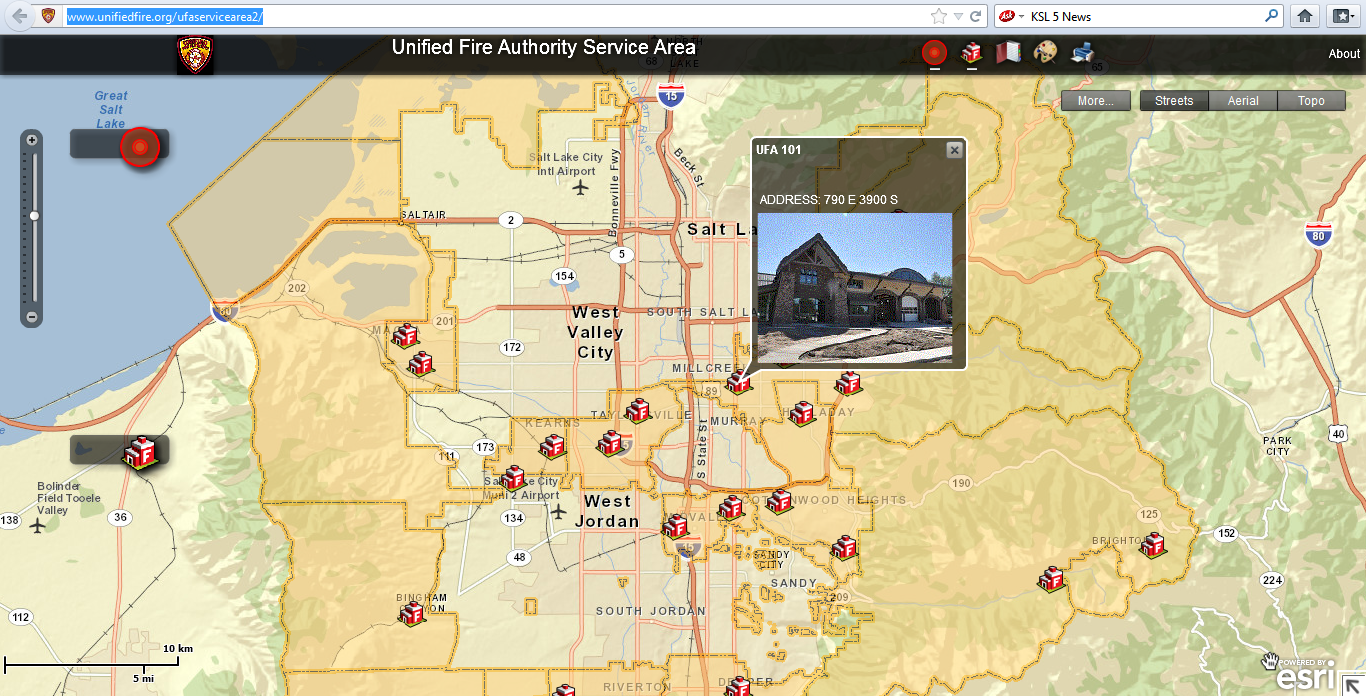This screenshot has width=1366, height=696.
Task: Zoom out with the minus button
Action: coord(32,317)
